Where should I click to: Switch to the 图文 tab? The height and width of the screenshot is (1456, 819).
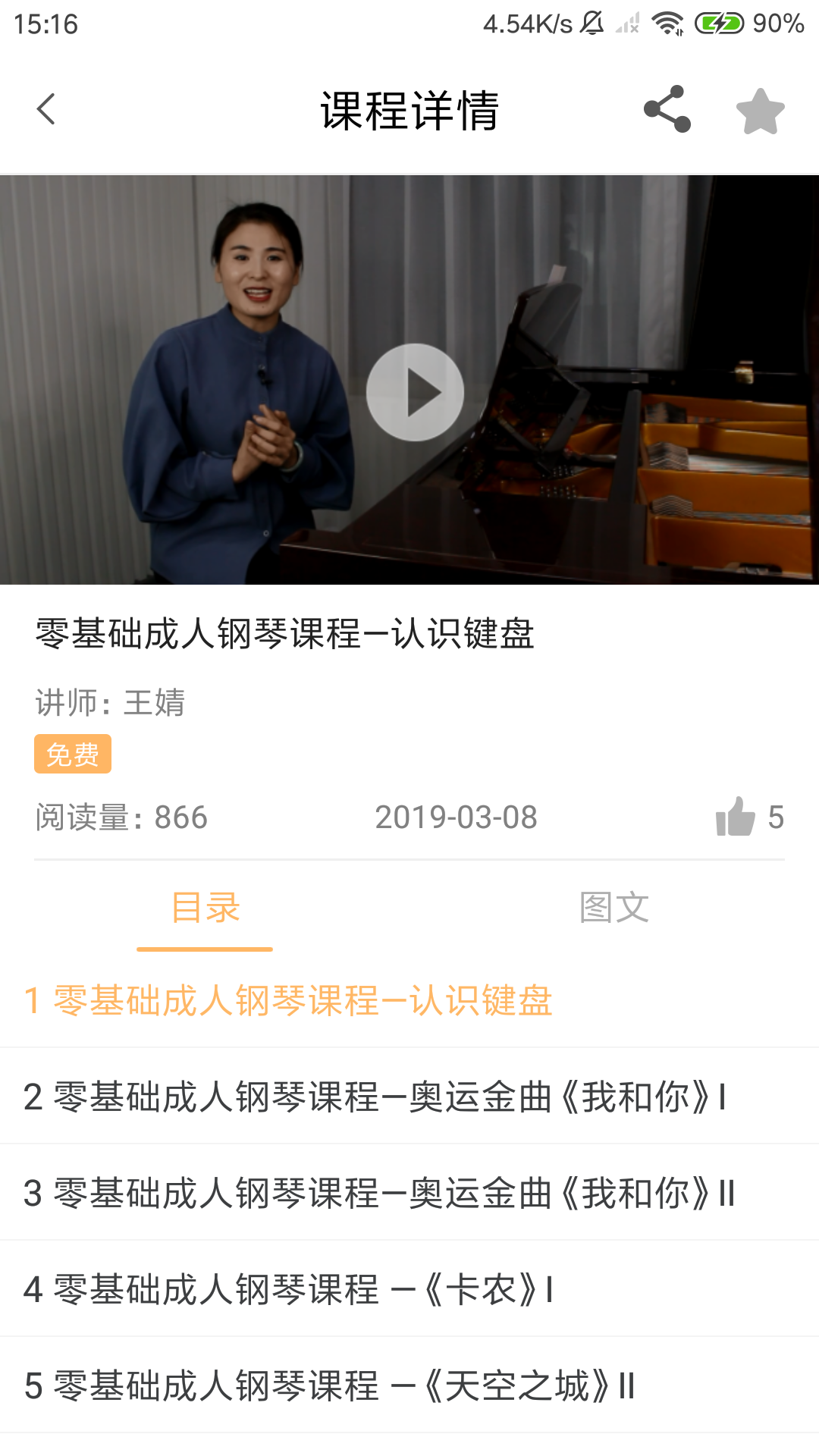point(614,907)
